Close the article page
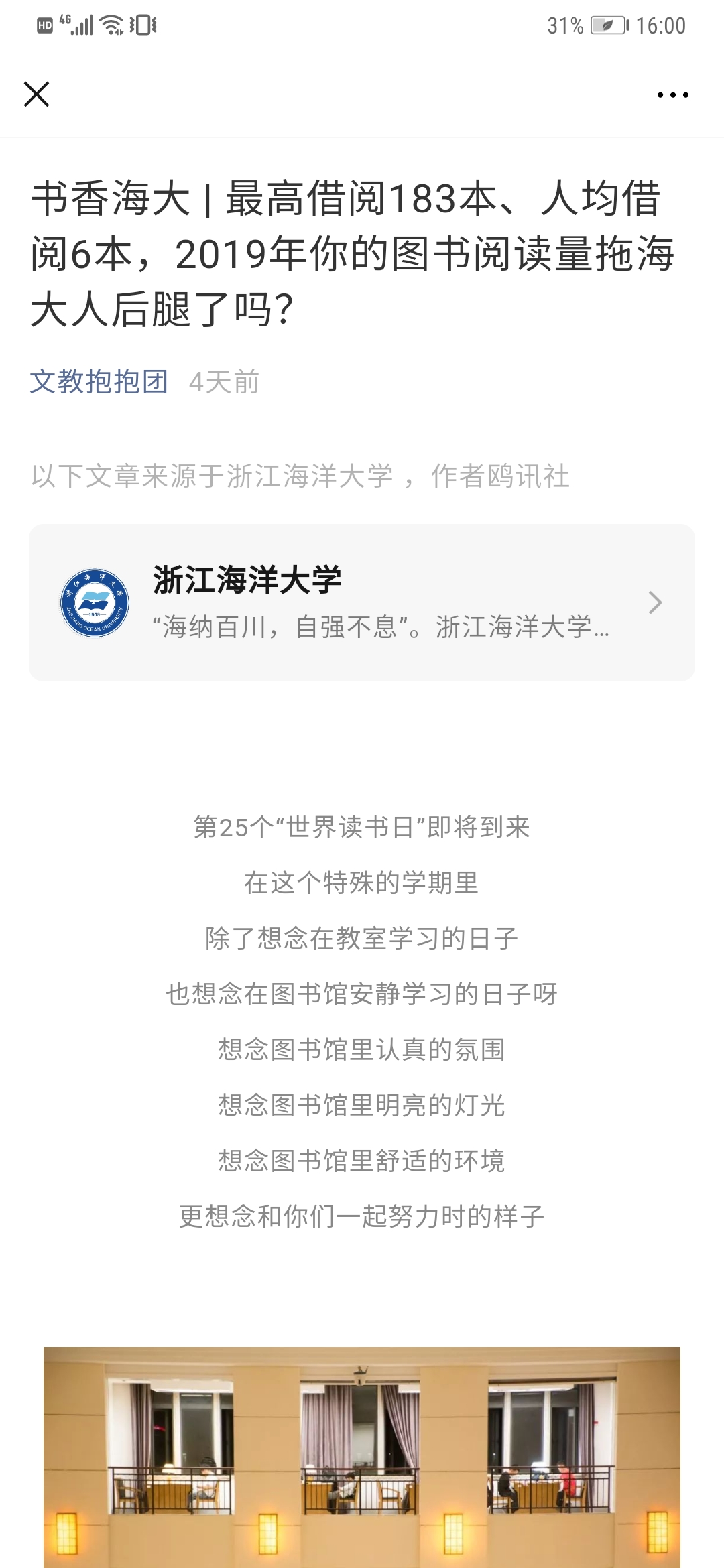This screenshot has height=1568, width=724. (37, 94)
